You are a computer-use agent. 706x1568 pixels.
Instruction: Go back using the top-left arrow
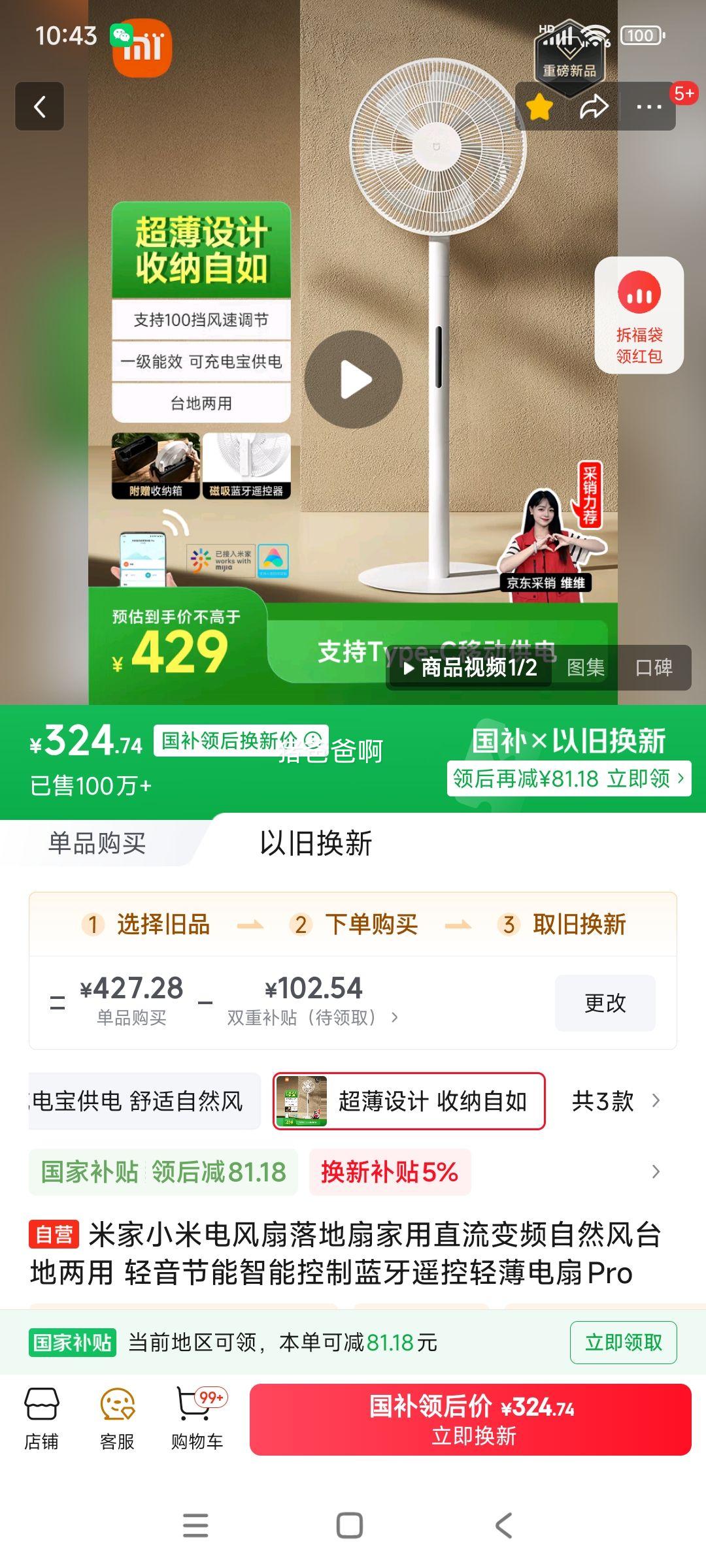(x=40, y=106)
